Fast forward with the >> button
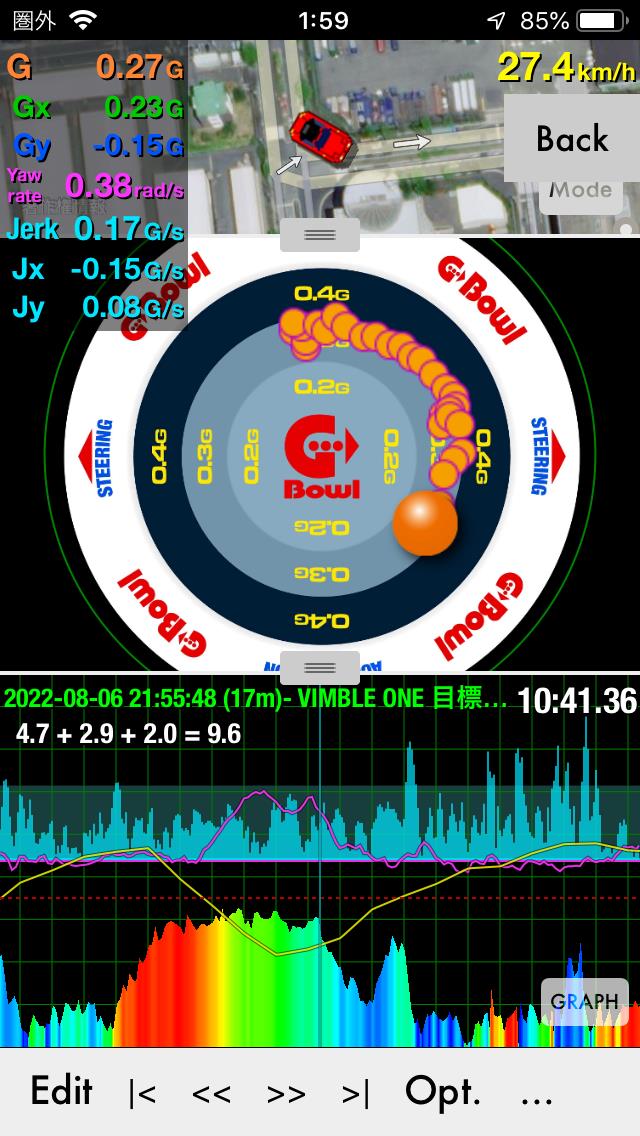 [x=286, y=1094]
